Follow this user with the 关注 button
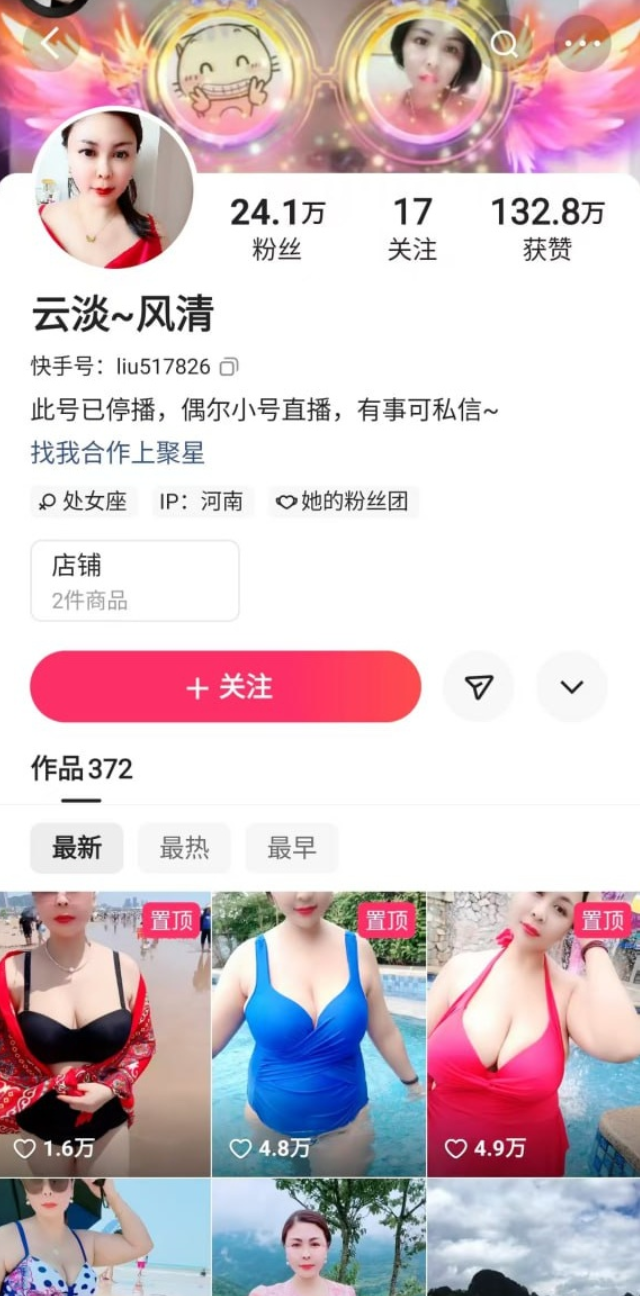 point(226,687)
